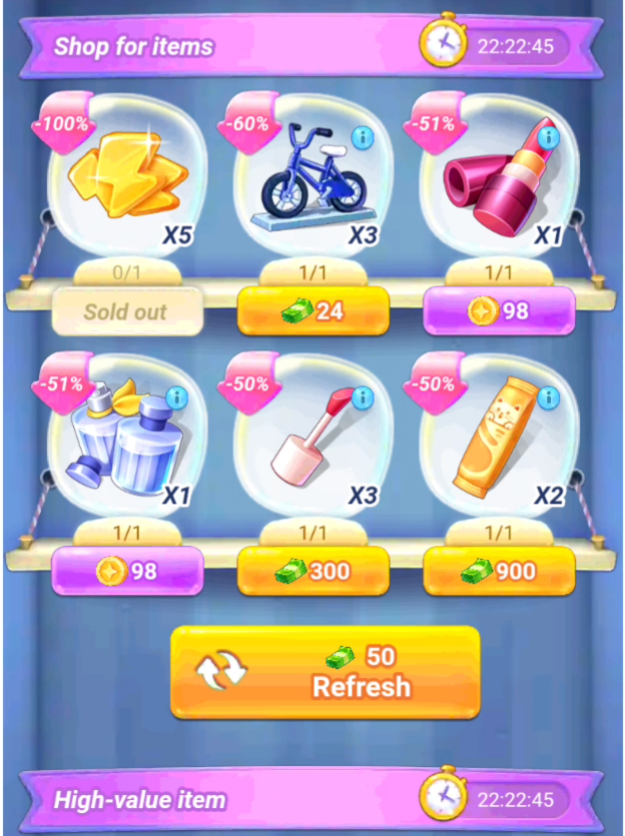
Task: Buy the perfume bottles for 98 coins
Action: coord(126,571)
